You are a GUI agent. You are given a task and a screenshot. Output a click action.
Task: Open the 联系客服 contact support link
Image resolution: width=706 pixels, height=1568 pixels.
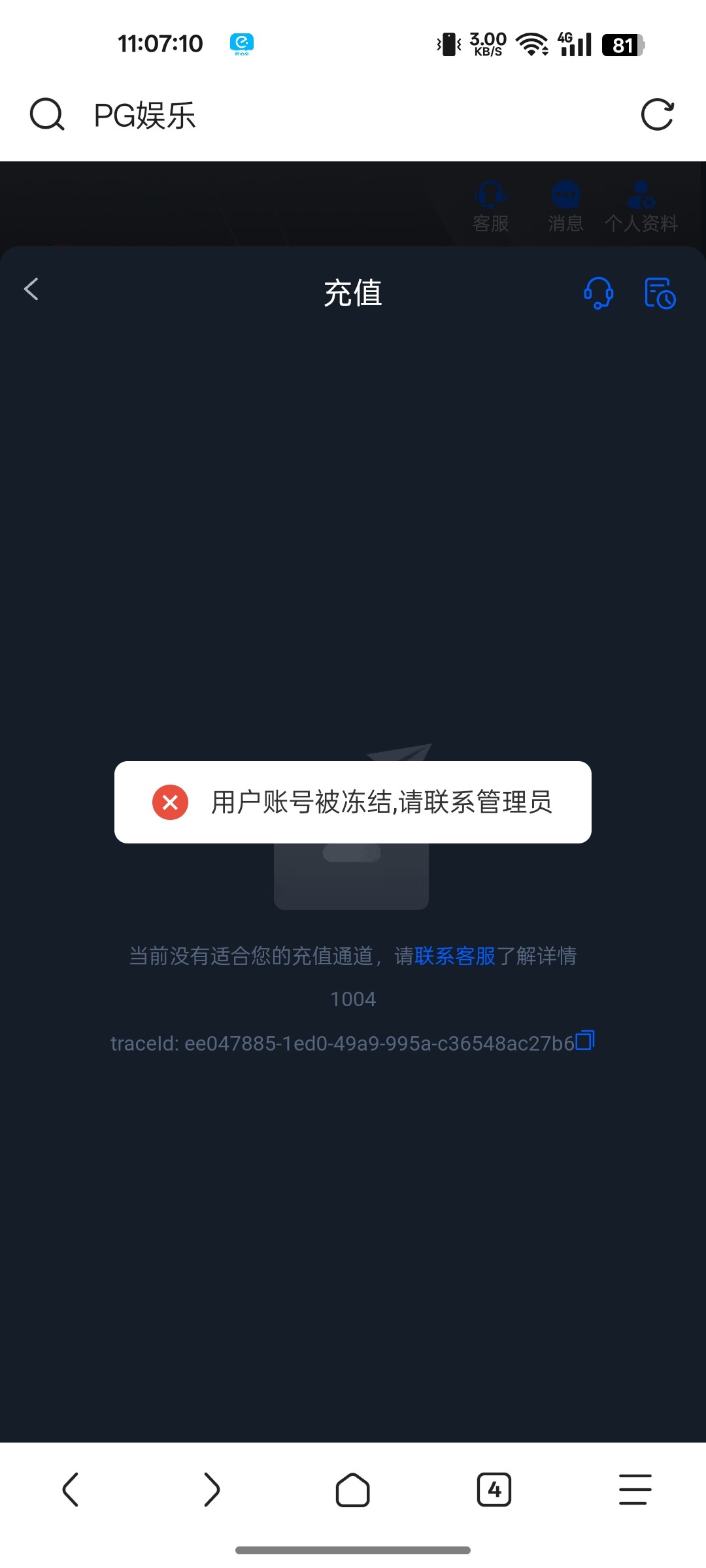pyautogui.click(x=456, y=955)
